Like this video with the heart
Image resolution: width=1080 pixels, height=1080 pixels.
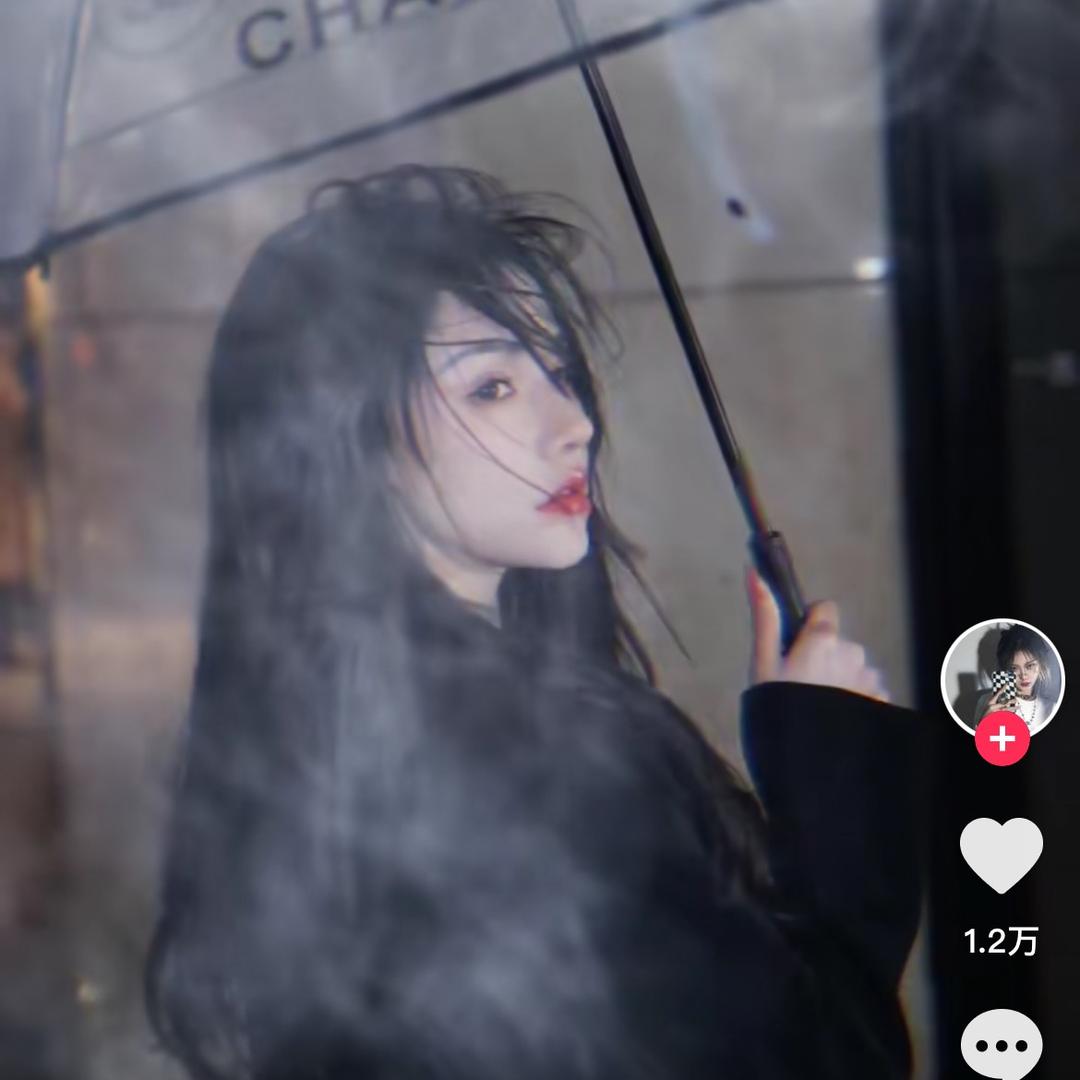(x=1001, y=855)
